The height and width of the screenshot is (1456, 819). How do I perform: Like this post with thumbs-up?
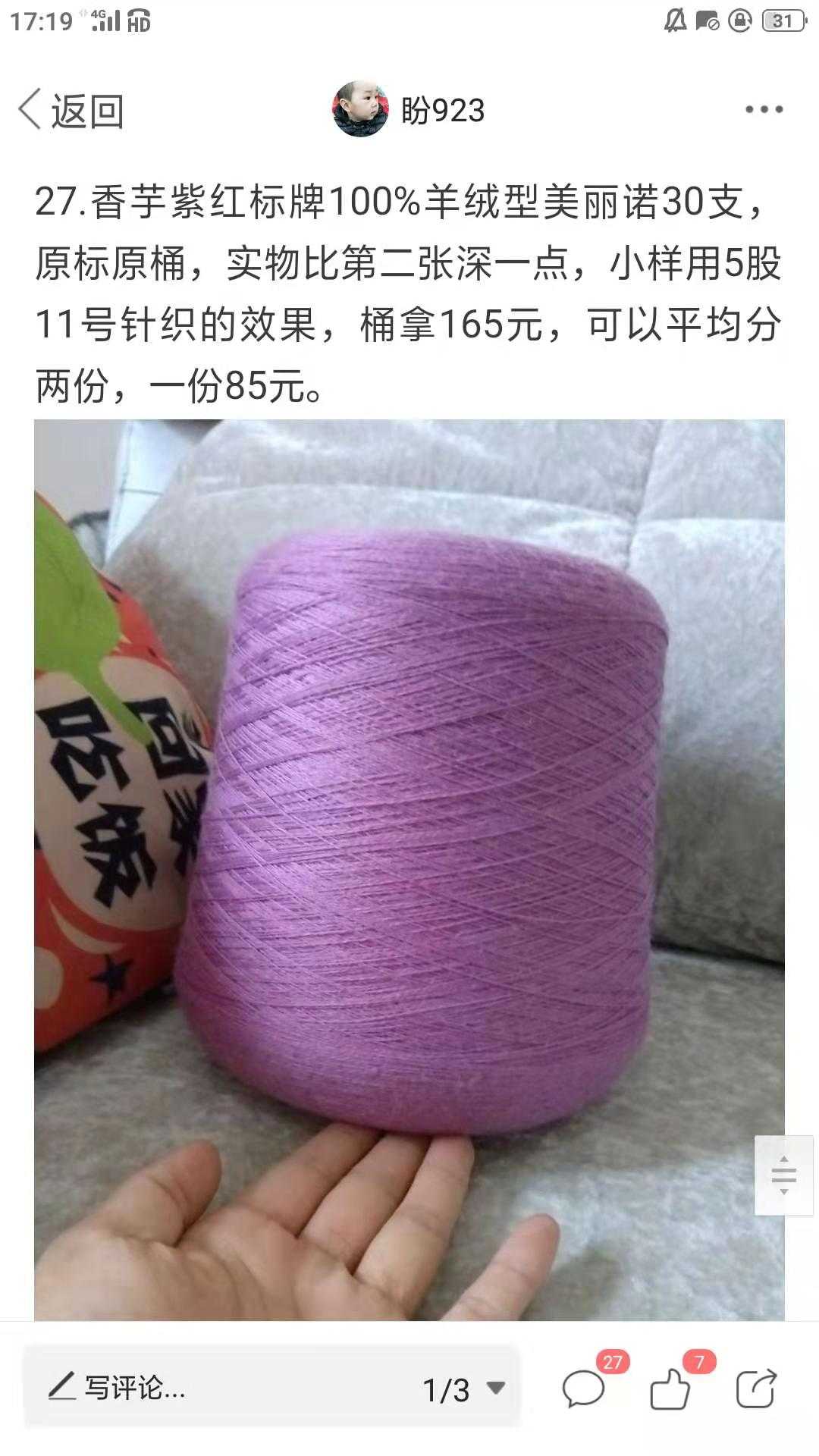click(x=670, y=1389)
